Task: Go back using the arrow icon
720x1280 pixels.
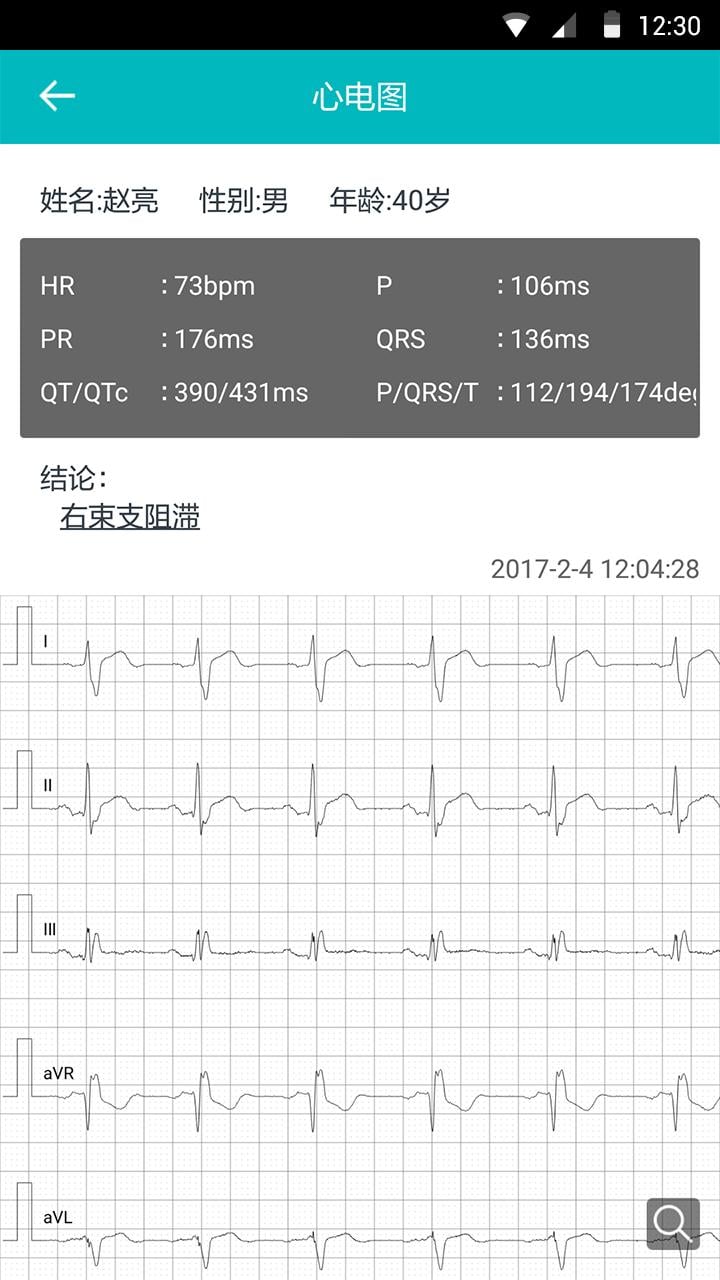Action: (x=57, y=96)
